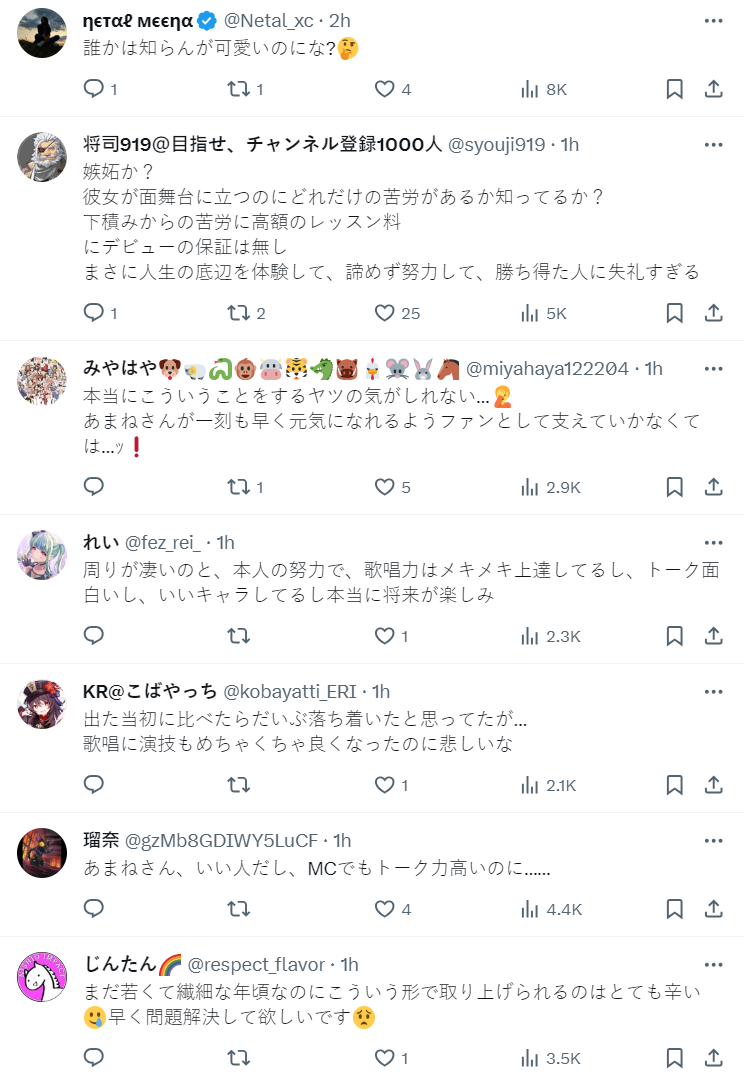Image resolution: width=744 pixels, height=1081 pixels.
Task: Open the overflow menu on @Netal_xc's tweet
Action: point(713,20)
